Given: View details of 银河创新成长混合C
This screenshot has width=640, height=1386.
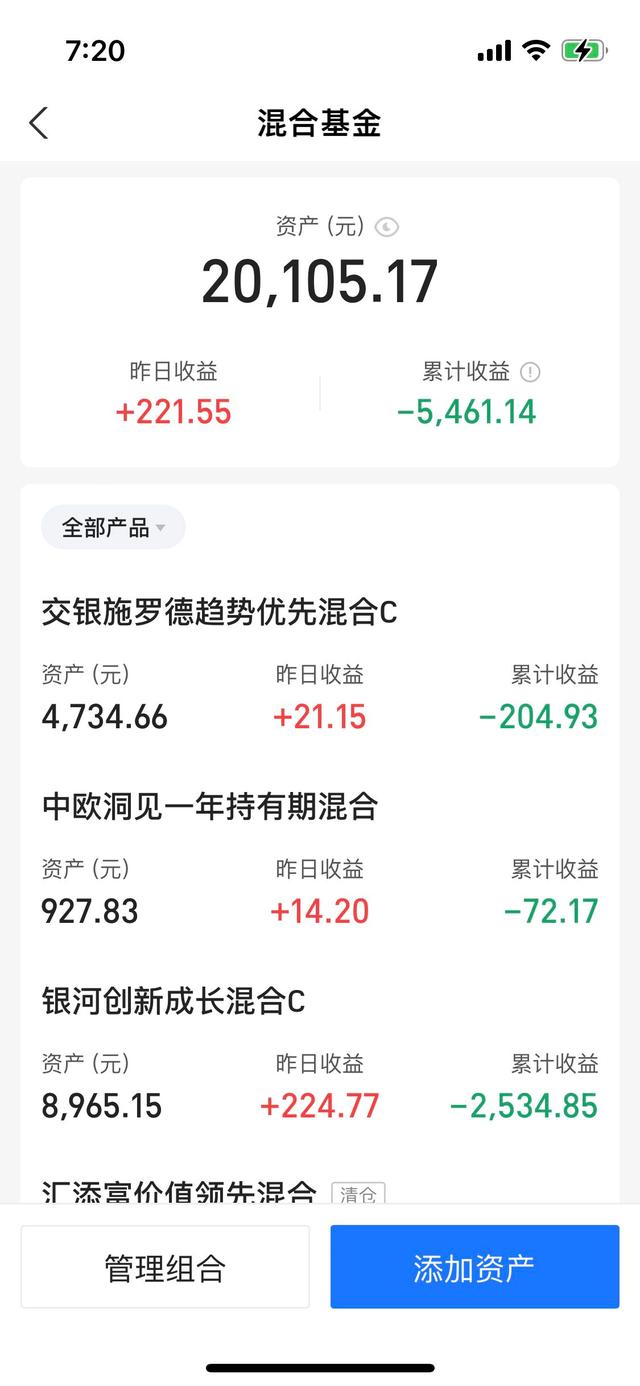Looking at the screenshot, I should (x=174, y=1001).
